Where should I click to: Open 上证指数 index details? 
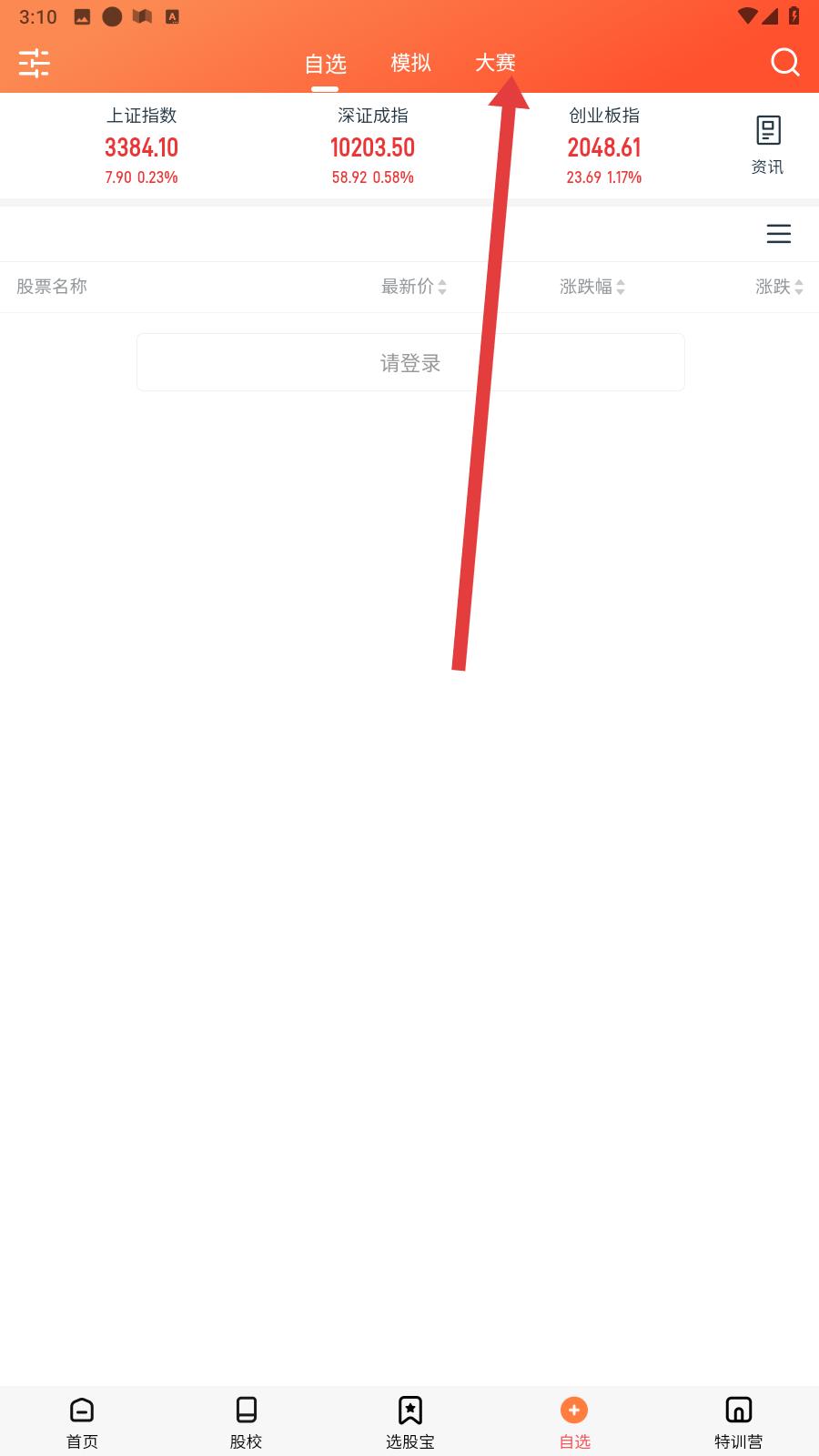[x=141, y=146]
